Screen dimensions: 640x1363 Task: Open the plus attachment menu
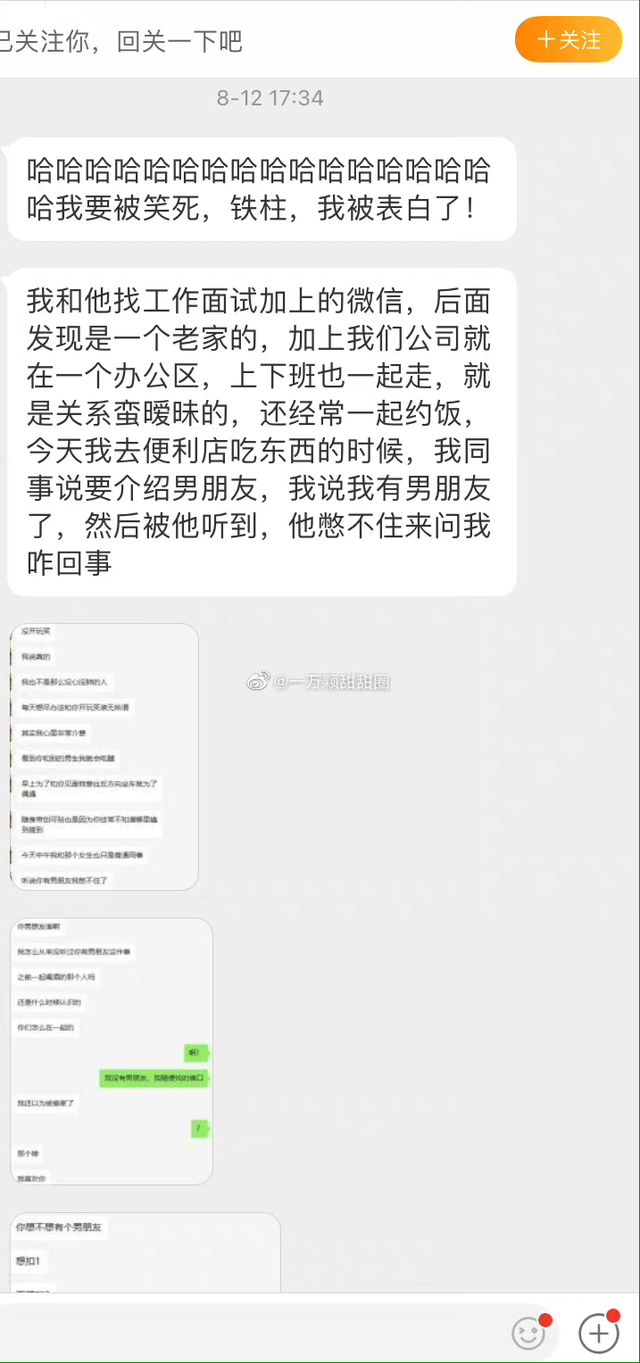pyautogui.click(x=598, y=1332)
